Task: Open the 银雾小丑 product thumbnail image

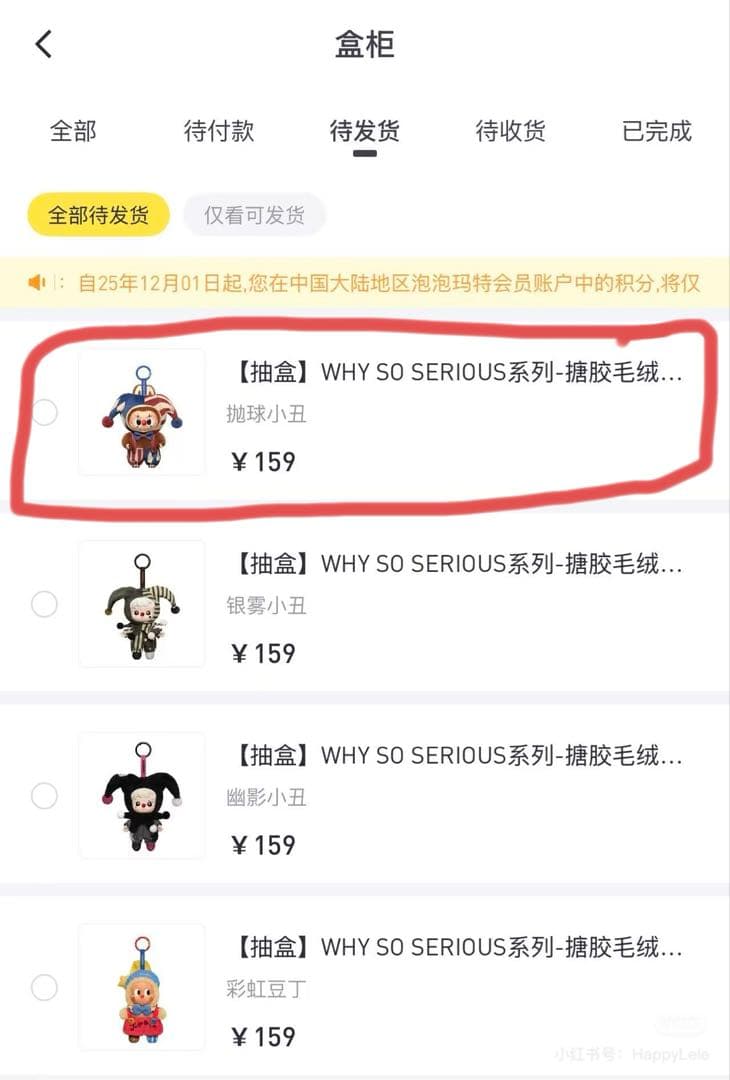Action: tap(141, 605)
